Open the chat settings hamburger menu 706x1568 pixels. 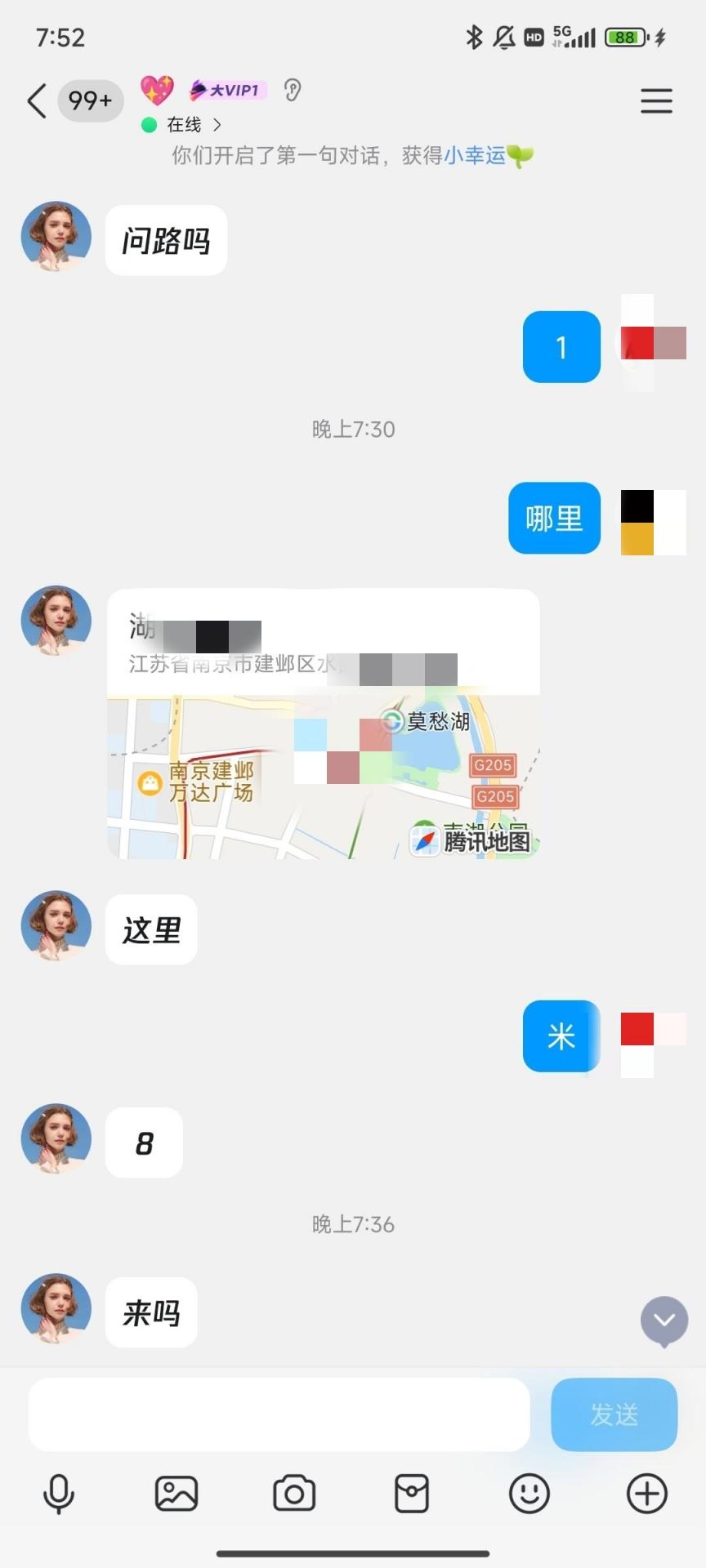656,101
